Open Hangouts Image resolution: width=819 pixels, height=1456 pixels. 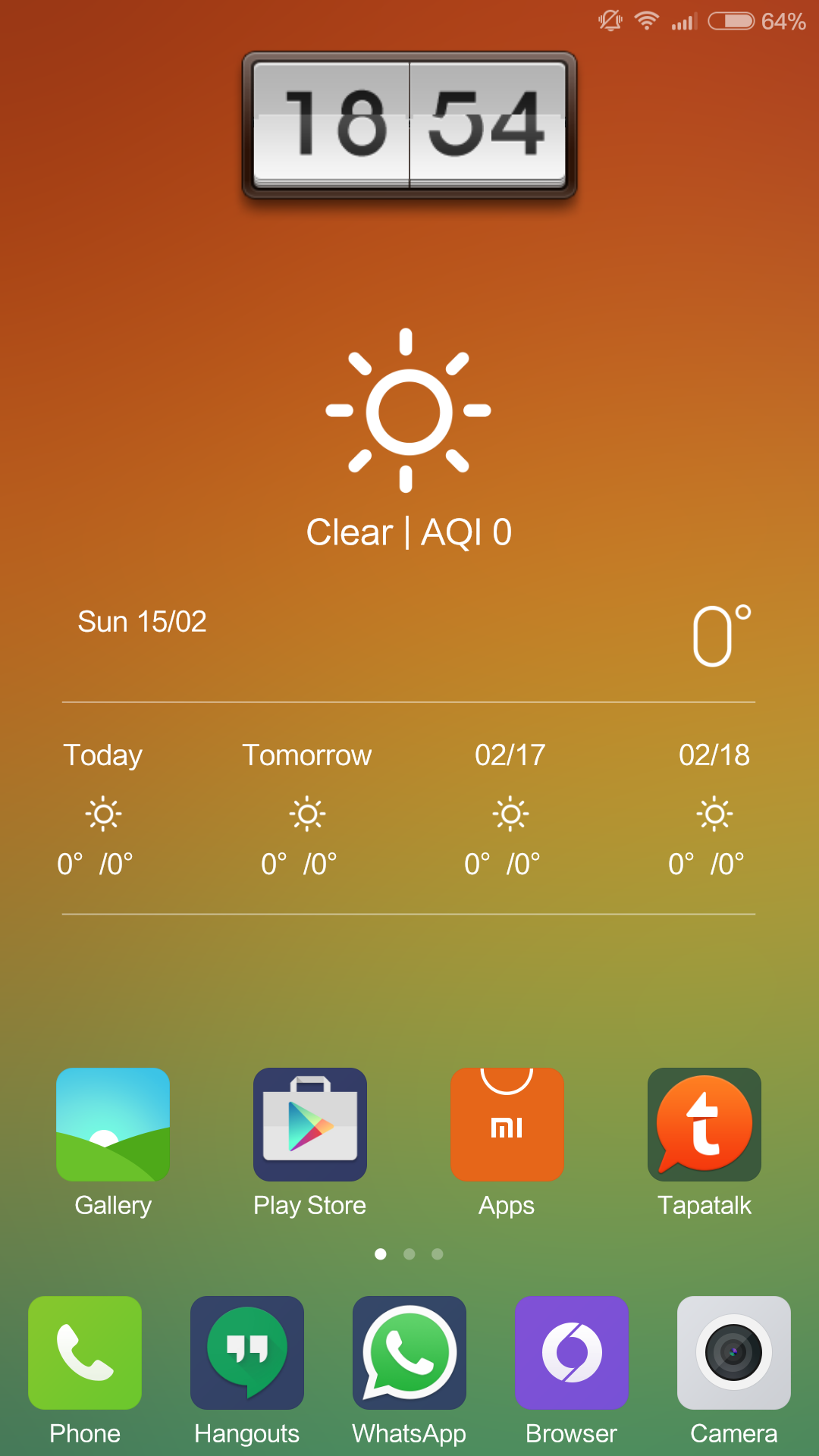point(247,1353)
